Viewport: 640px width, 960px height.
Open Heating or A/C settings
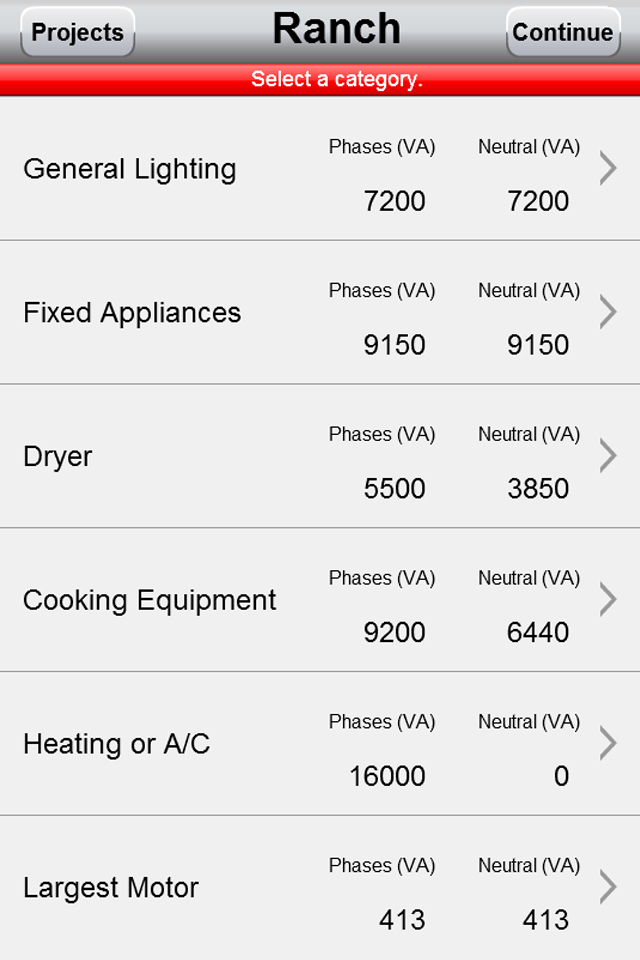coord(320,744)
